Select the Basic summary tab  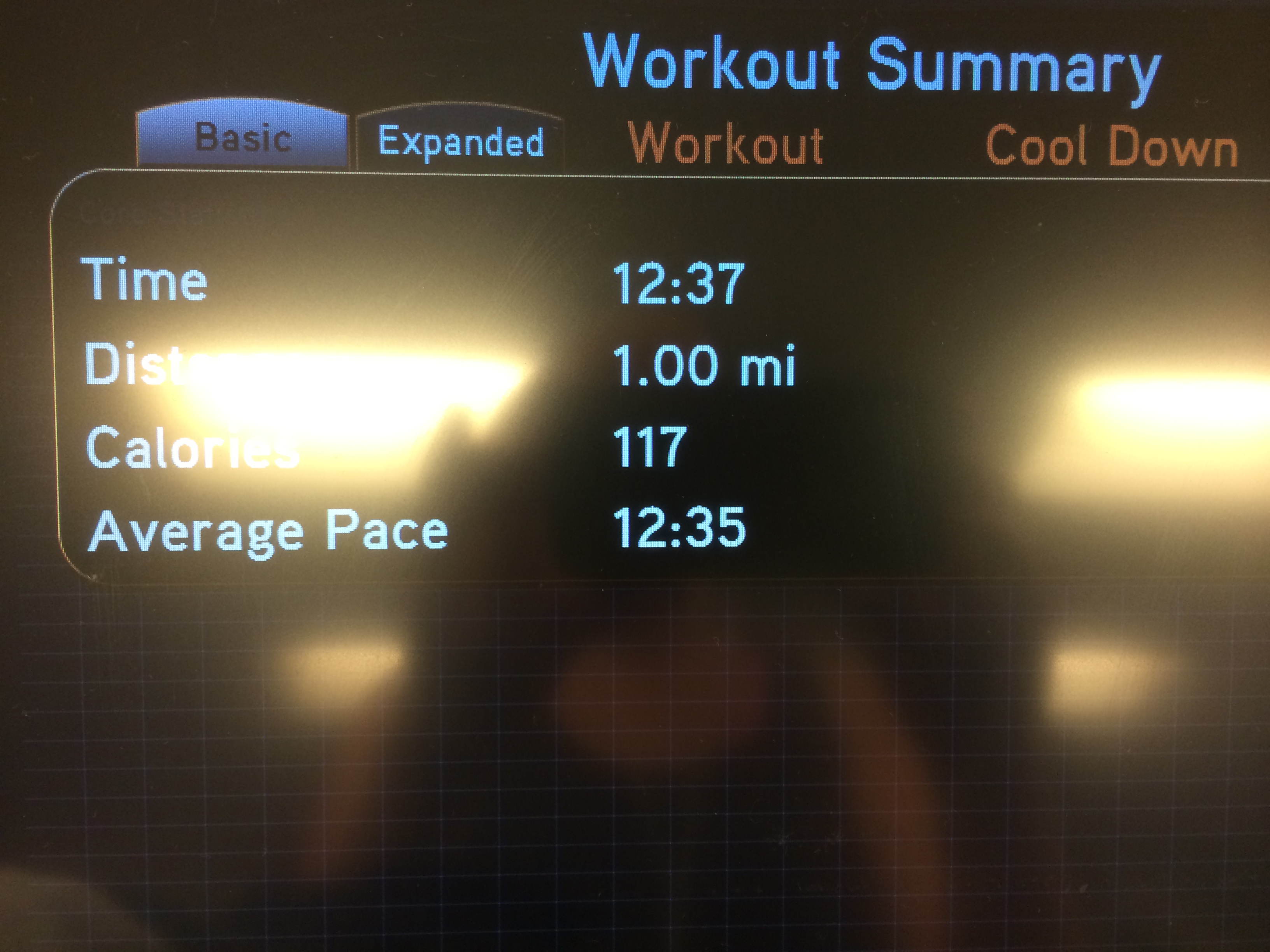(243, 138)
